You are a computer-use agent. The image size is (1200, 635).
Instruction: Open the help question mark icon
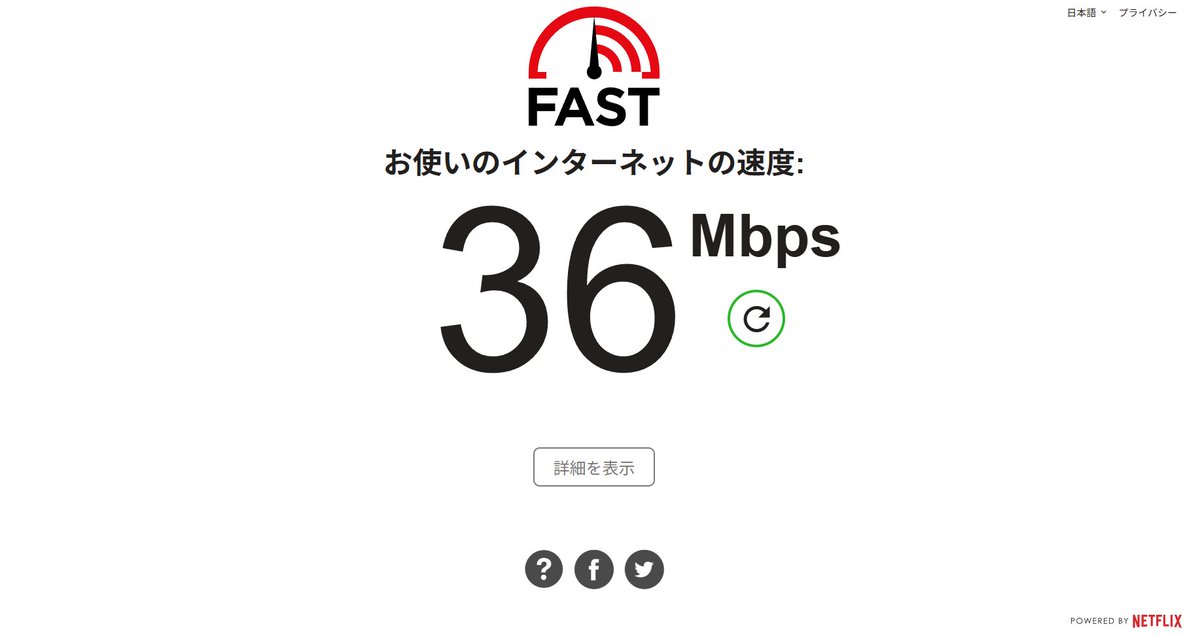[x=544, y=570]
